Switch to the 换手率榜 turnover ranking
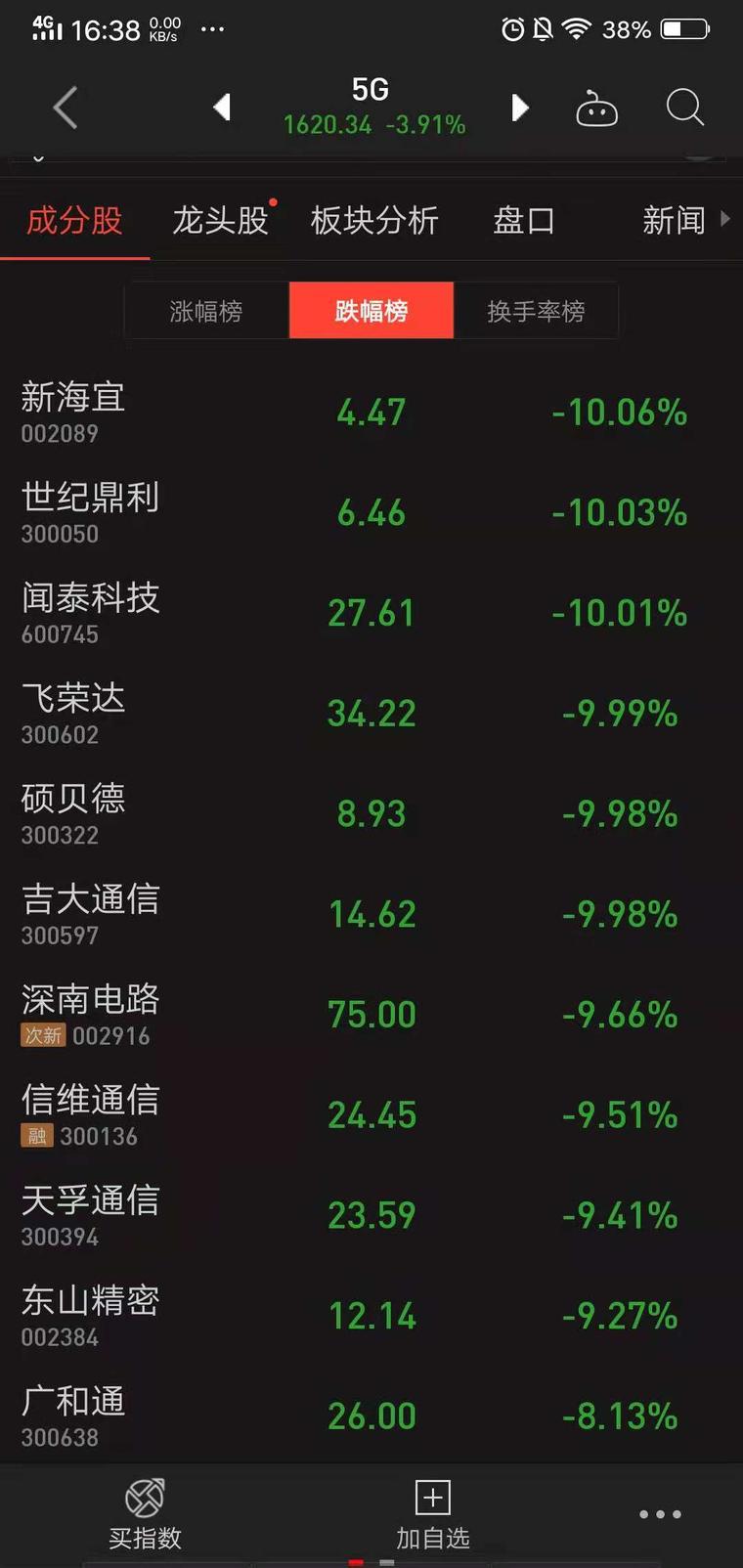 pyautogui.click(x=536, y=310)
